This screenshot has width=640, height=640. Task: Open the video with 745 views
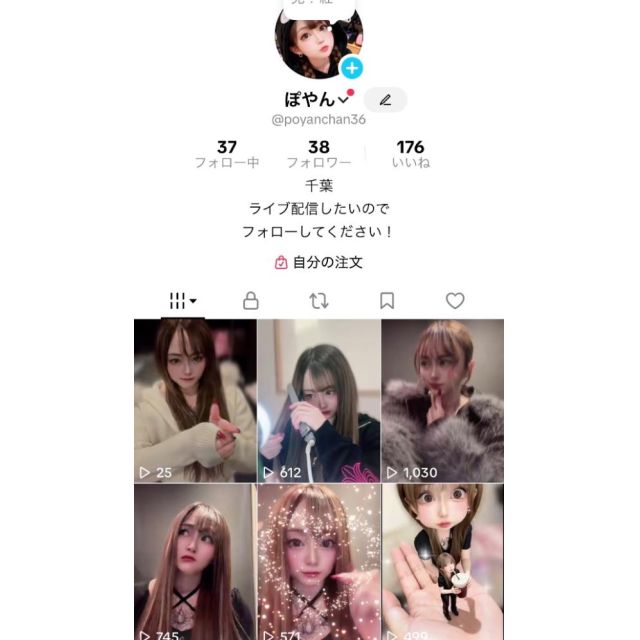(195, 560)
